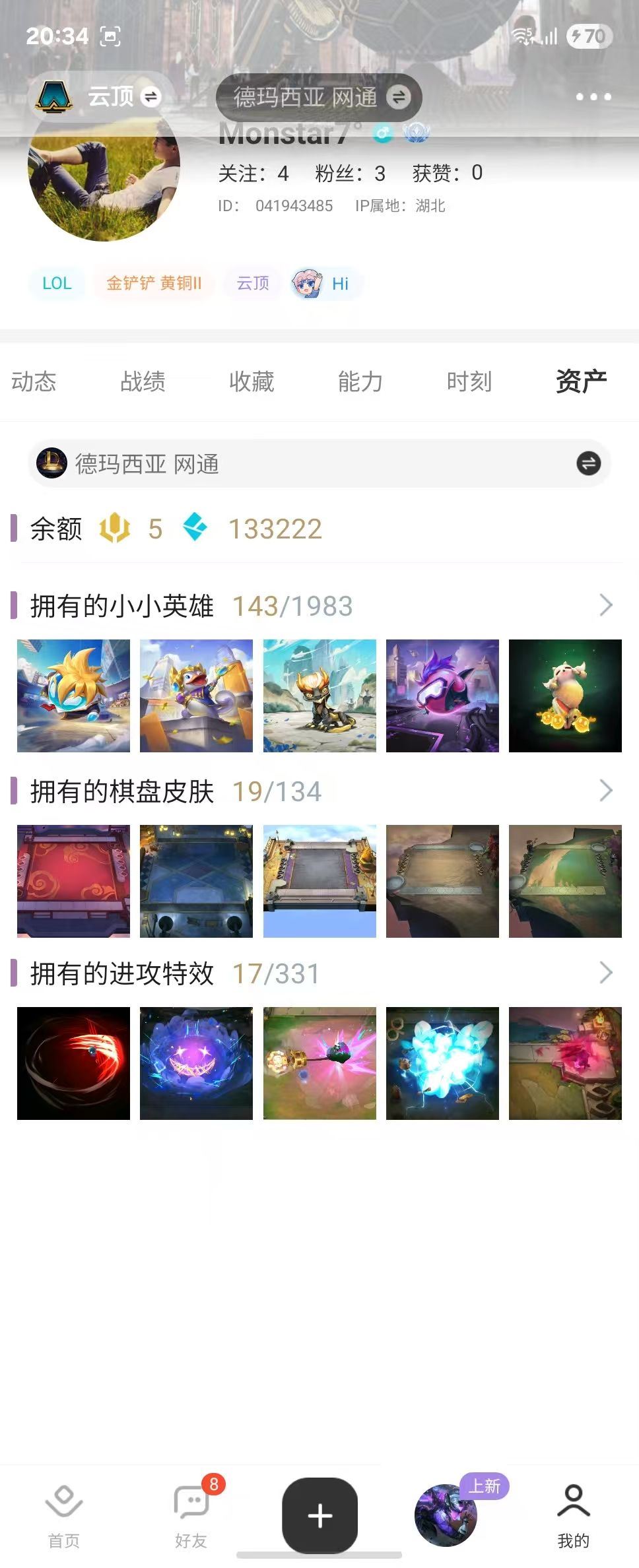Expand the 拥有的进攻特效 list
Image resolution: width=639 pixels, height=1568 pixels.
point(605,973)
